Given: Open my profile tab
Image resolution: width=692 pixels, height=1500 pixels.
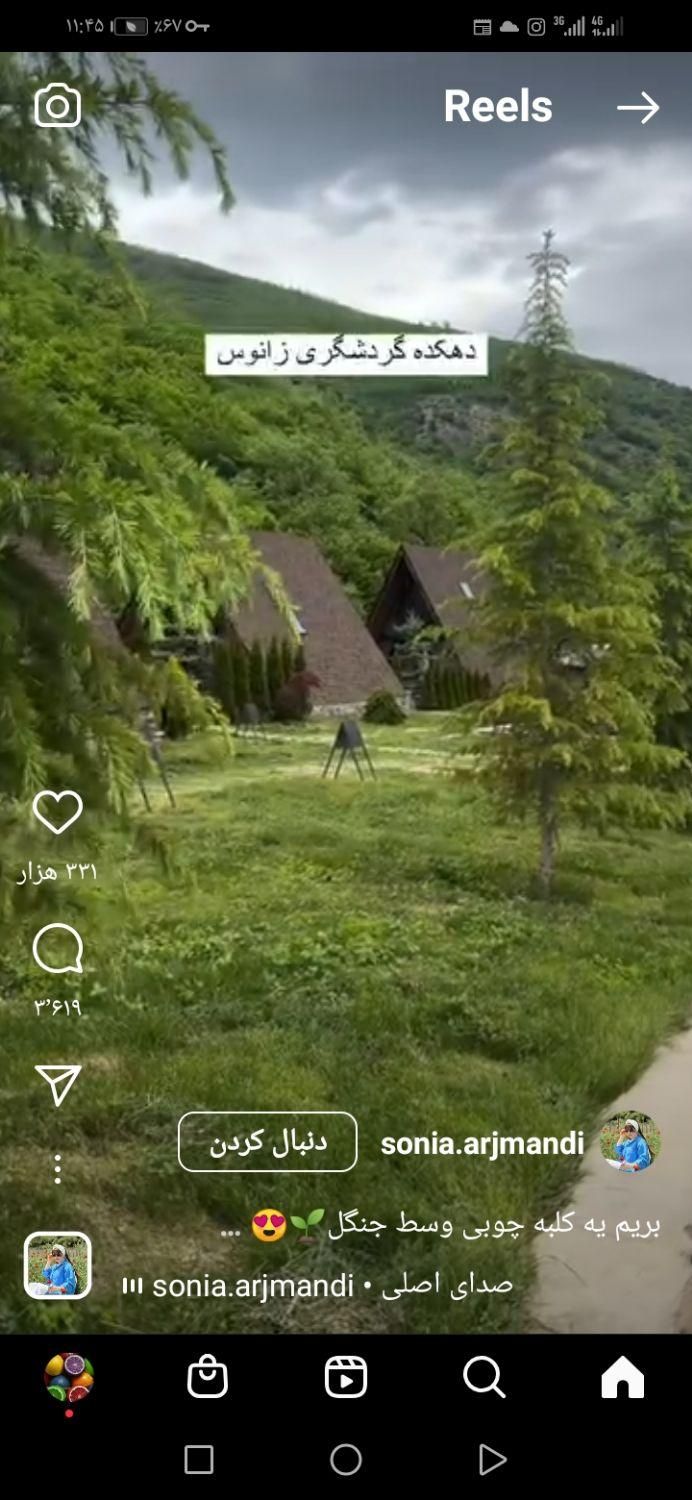Looking at the screenshot, I should pyautogui.click(x=69, y=1377).
